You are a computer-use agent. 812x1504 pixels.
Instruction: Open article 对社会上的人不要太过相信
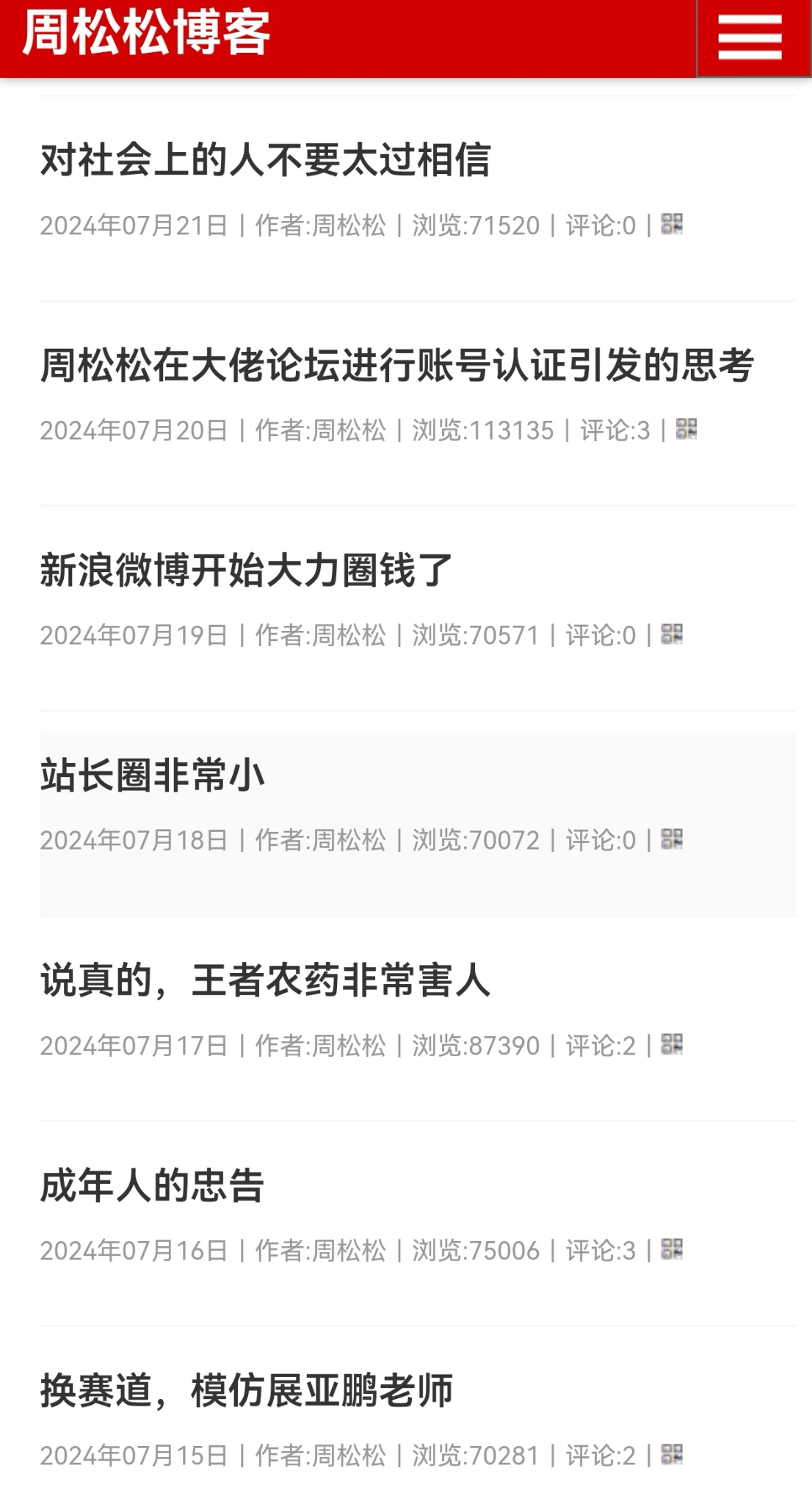pos(265,159)
